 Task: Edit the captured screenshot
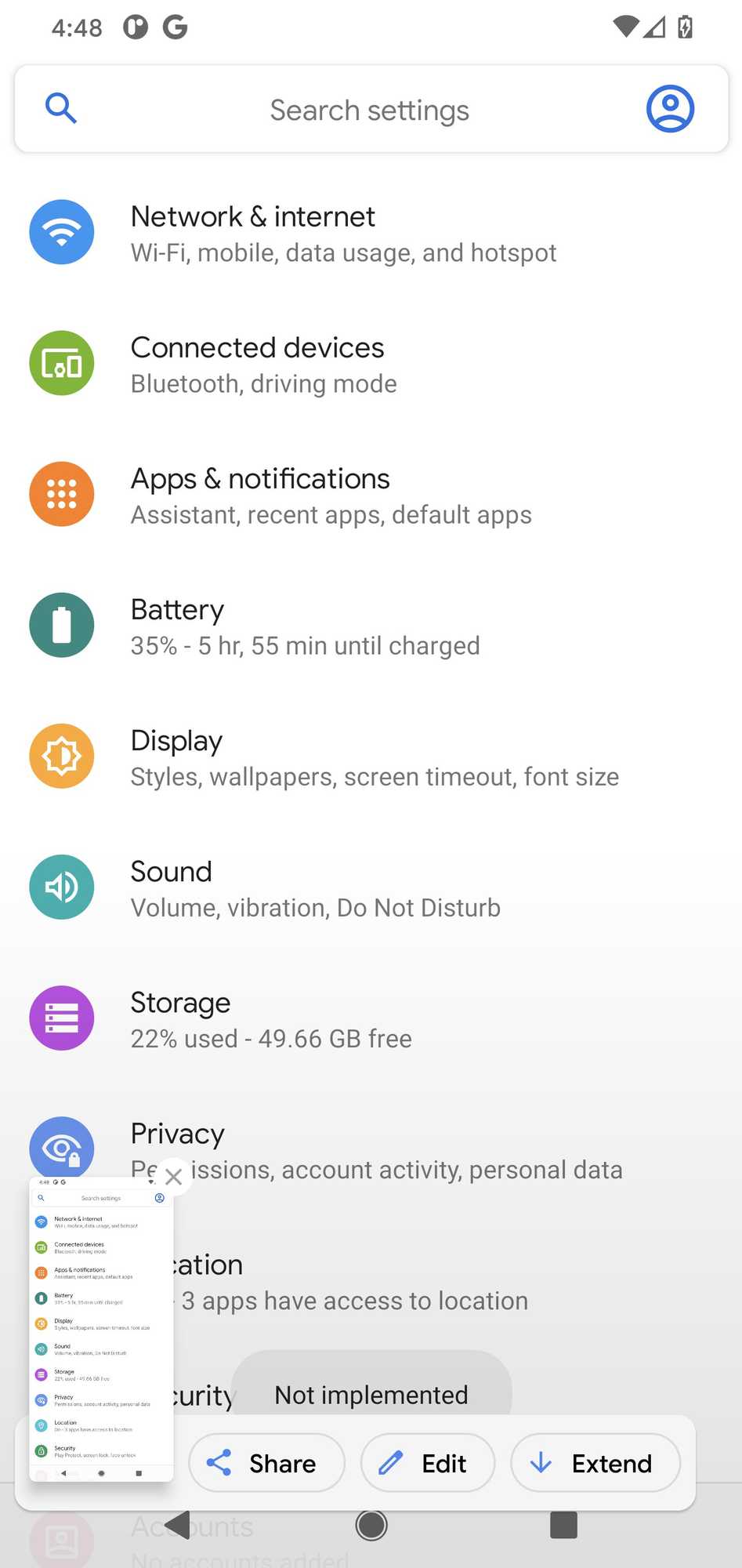point(428,1463)
